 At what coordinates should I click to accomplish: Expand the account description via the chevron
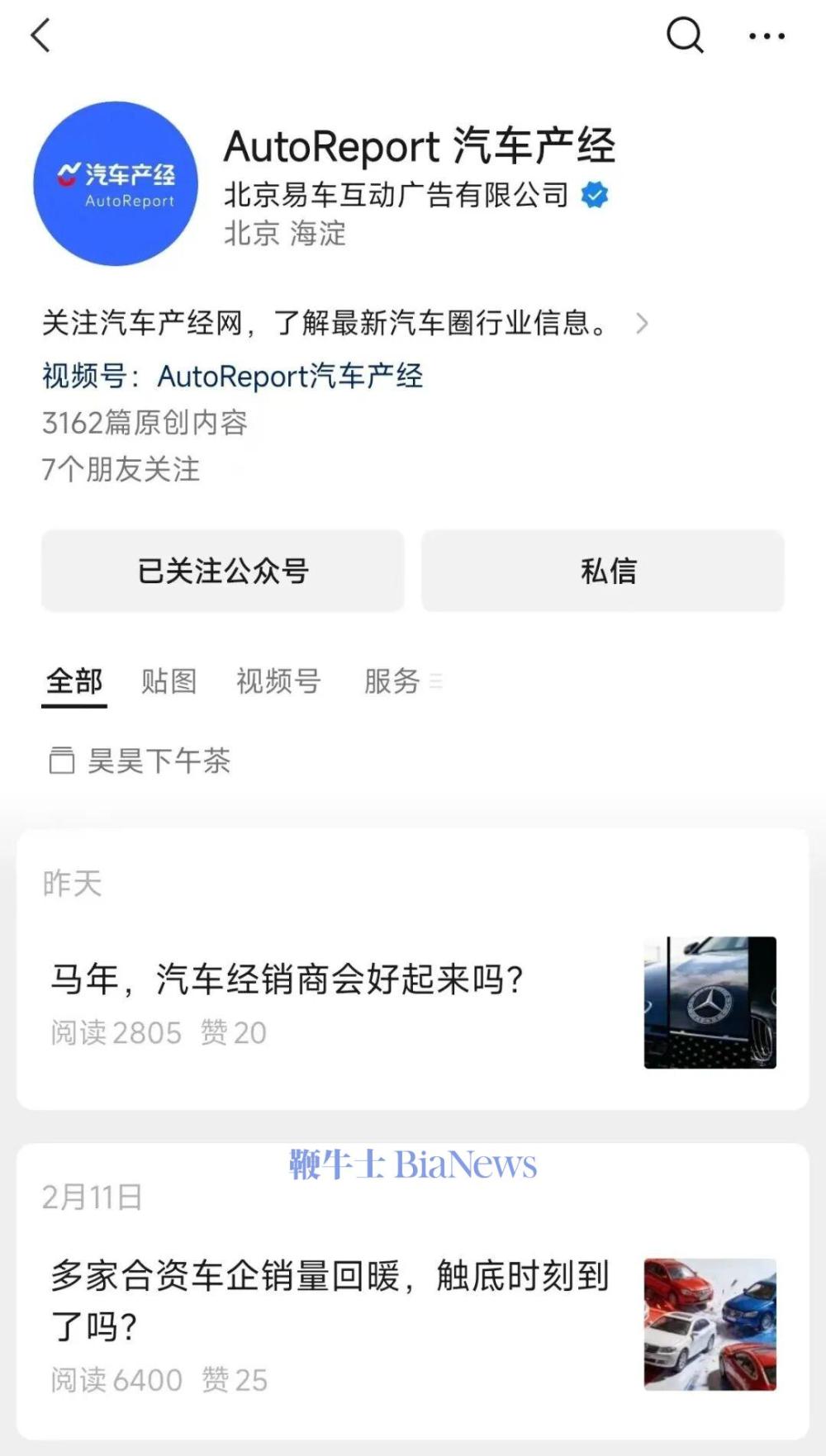(643, 324)
